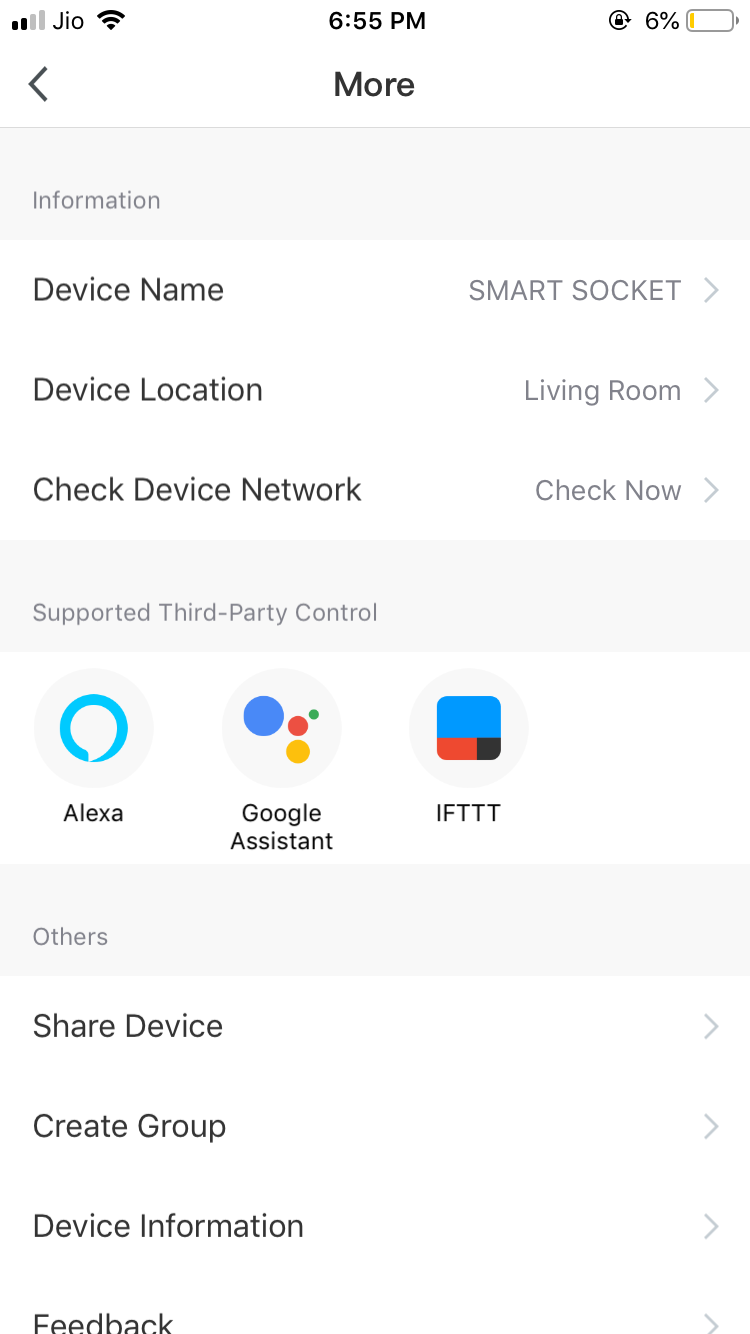Tap the 6:55 PM clock display
The height and width of the screenshot is (1334, 750).
click(x=377, y=19)
